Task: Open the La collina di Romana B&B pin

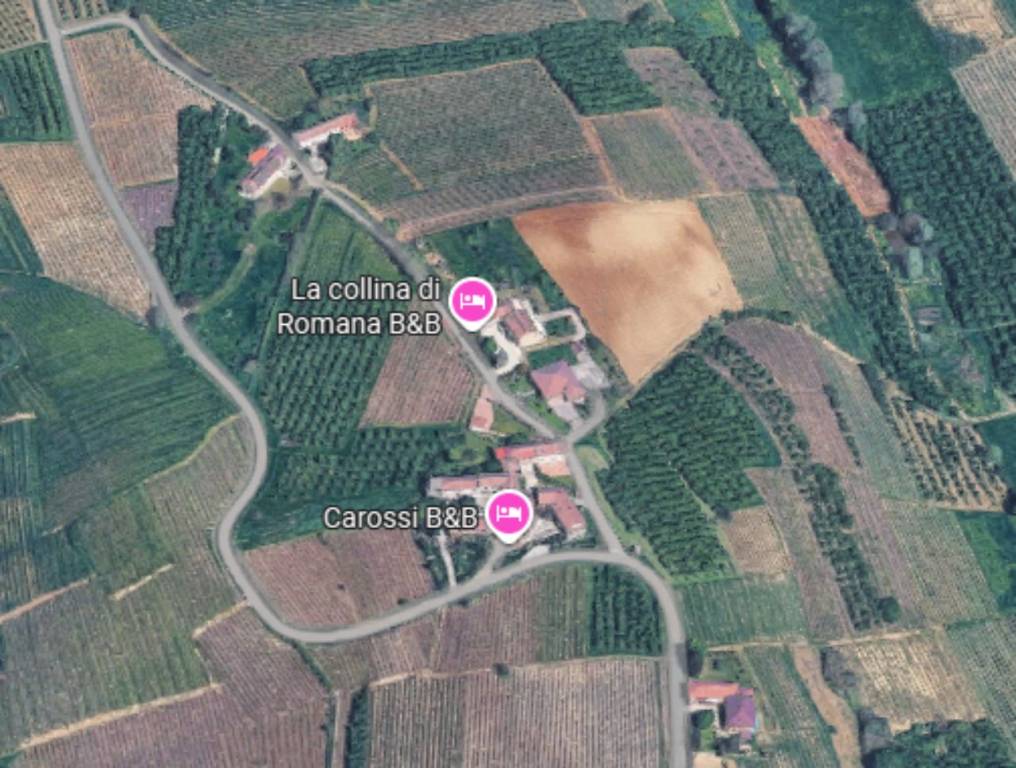Action: [472, 301]
